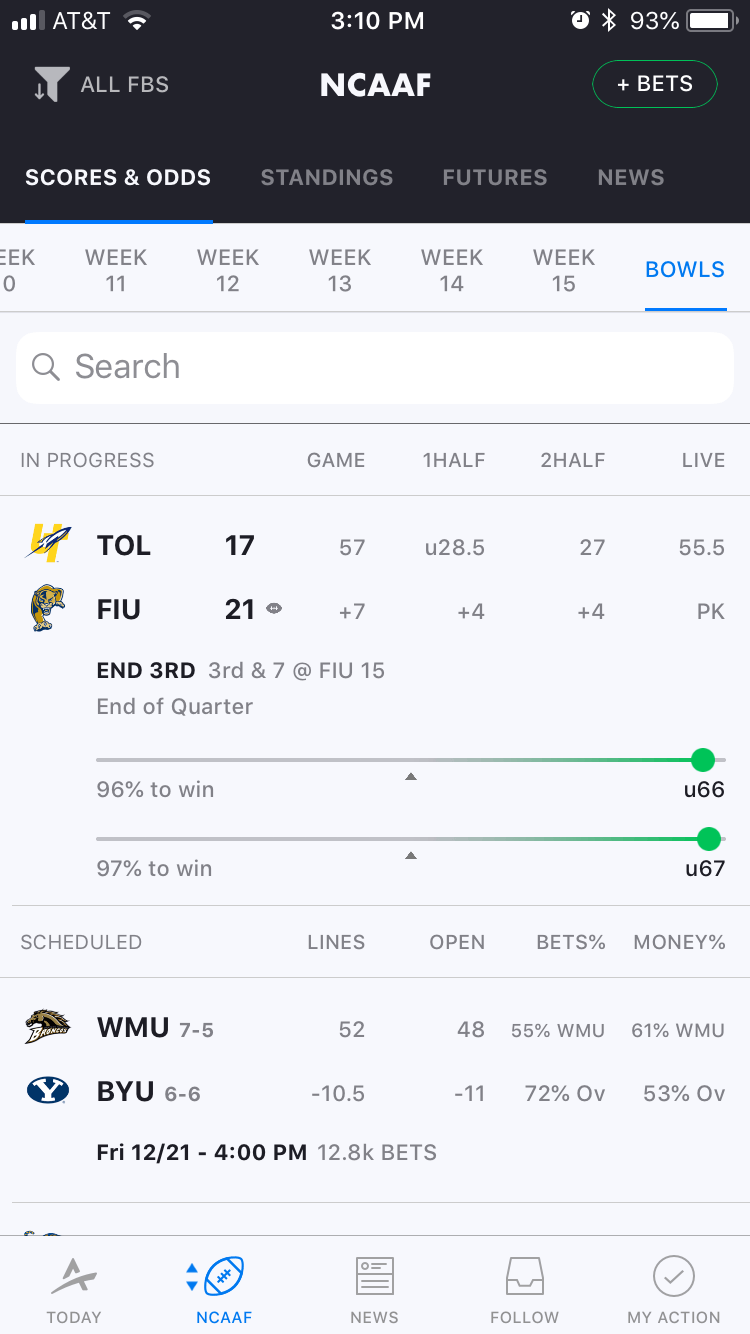Open the My Action tab
The height and width of the screenshot is (1334, 750).
(674, 1289)
